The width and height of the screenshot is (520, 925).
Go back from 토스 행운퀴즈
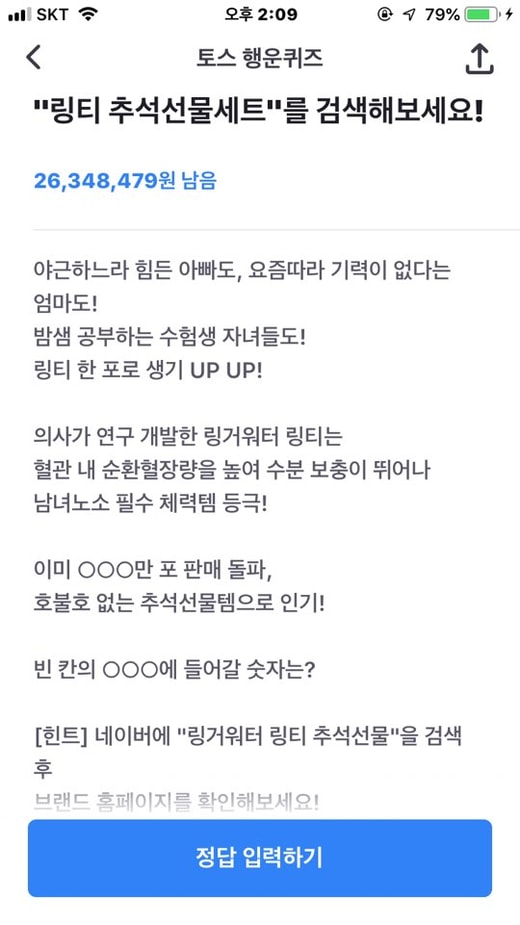[x=34, y=58]
